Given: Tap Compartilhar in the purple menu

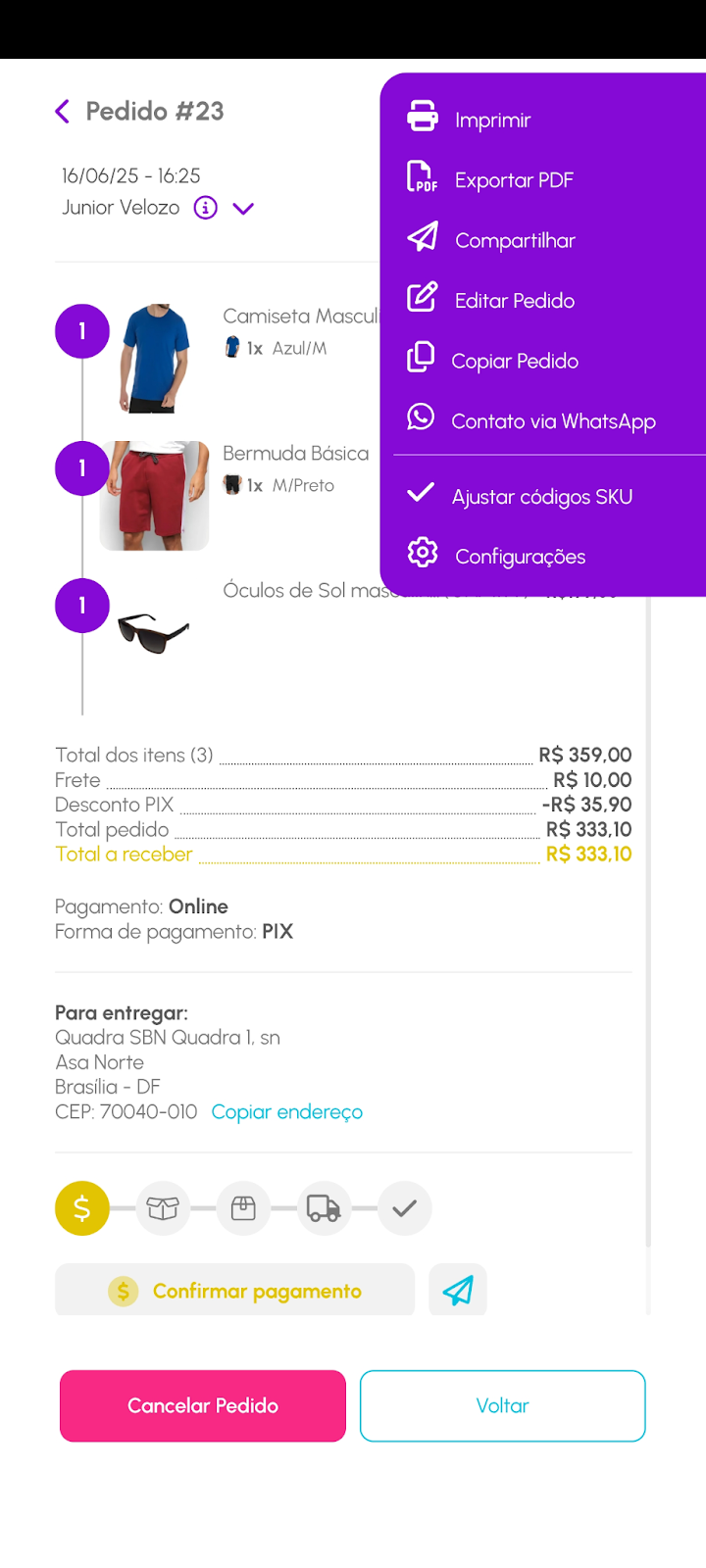Looking at the screenshot, I should pos(514,240).
